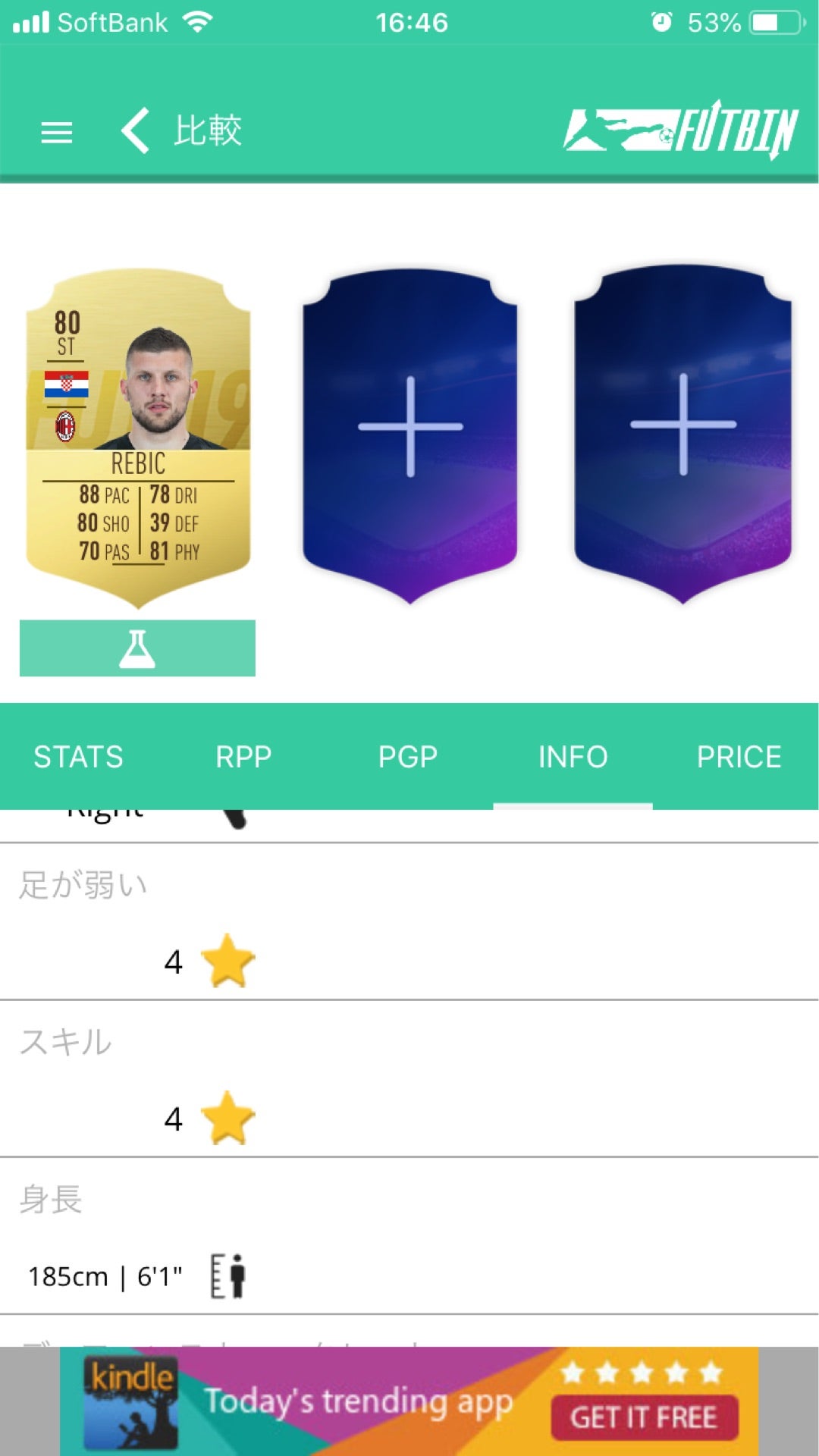The height and width of the screenshot is (1456, 819).
Task: Add a player in the middle card slot
Action: (x=409, y=427)
